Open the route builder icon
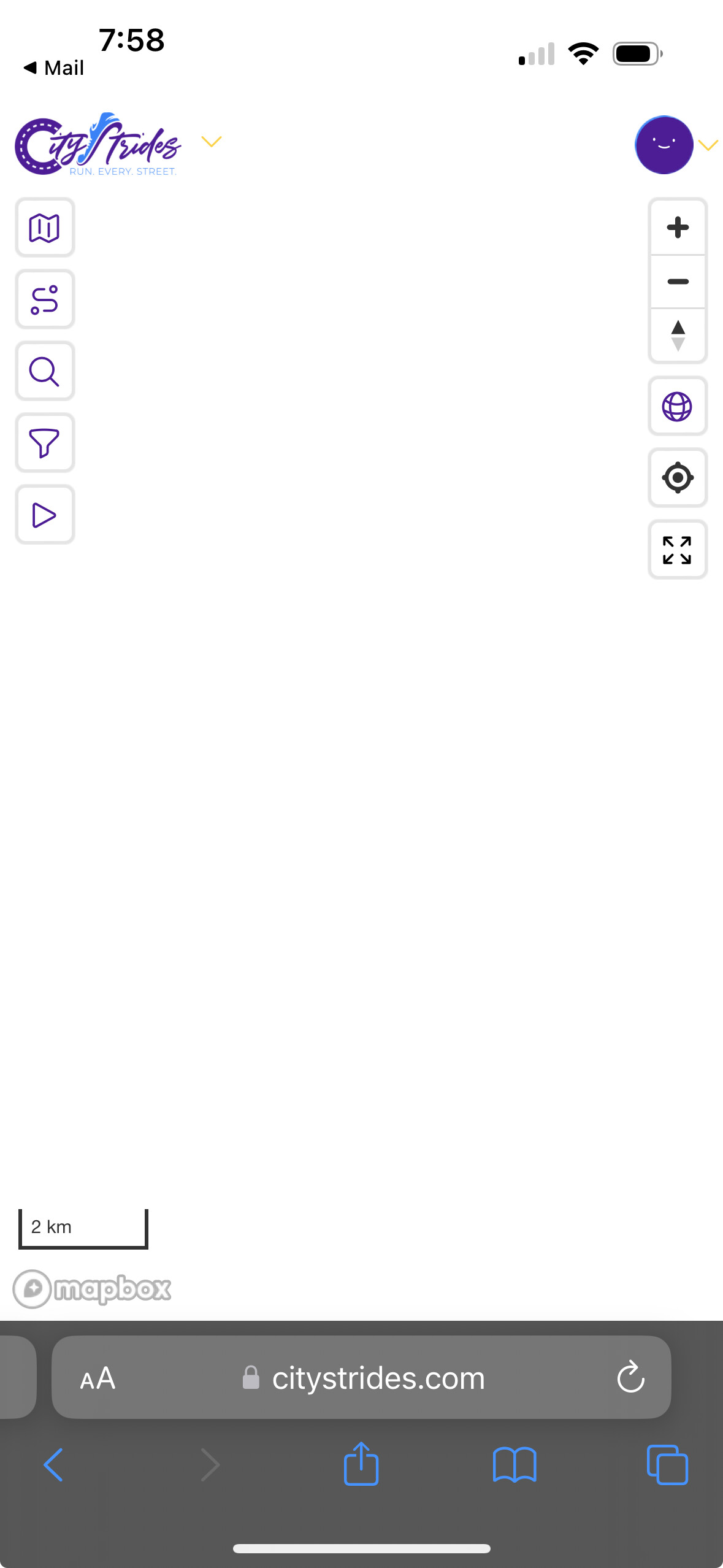The height and width of the screenshot is (1568, 723). point(45,299)
